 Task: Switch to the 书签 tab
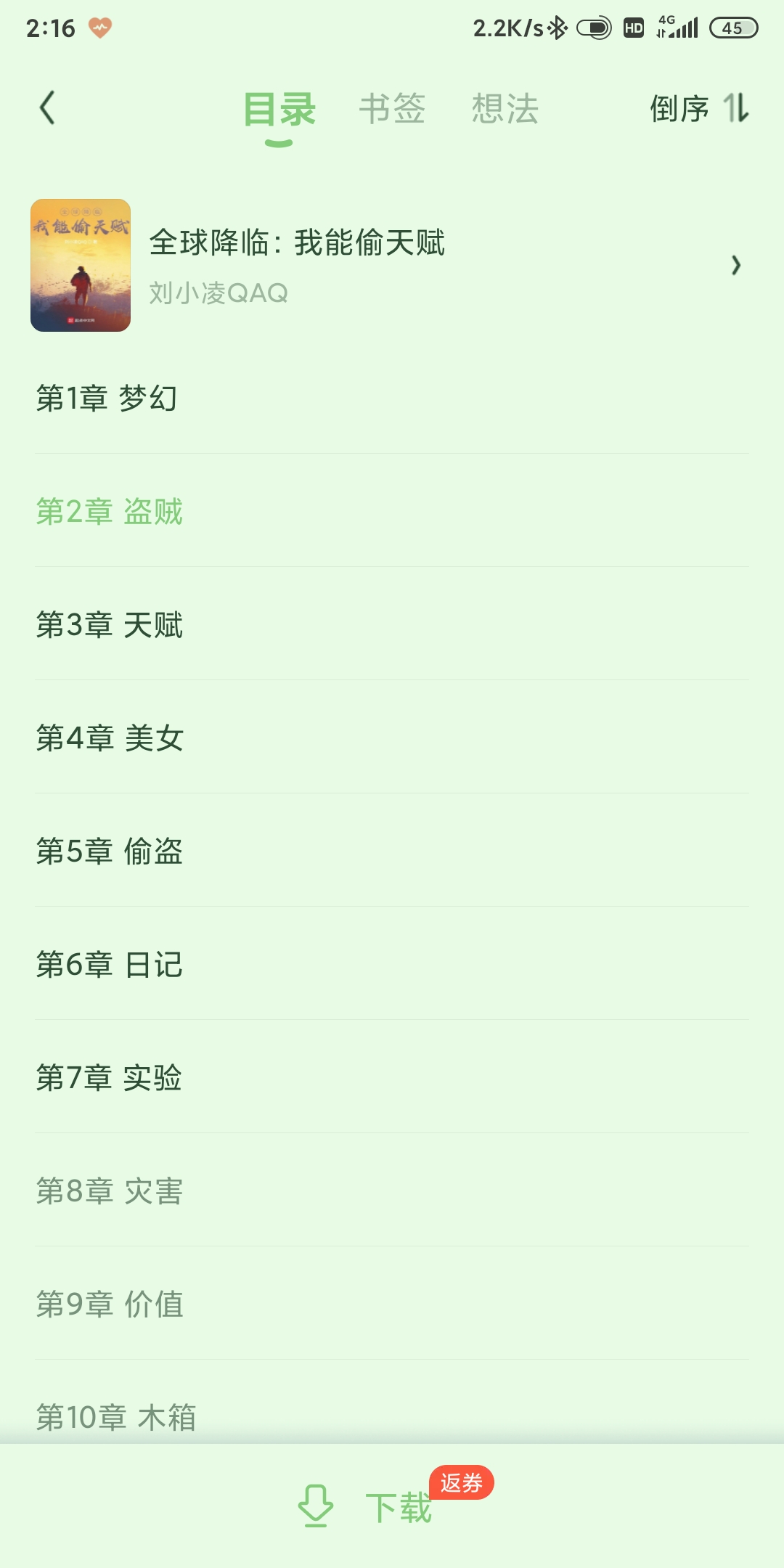click(392, 109)
